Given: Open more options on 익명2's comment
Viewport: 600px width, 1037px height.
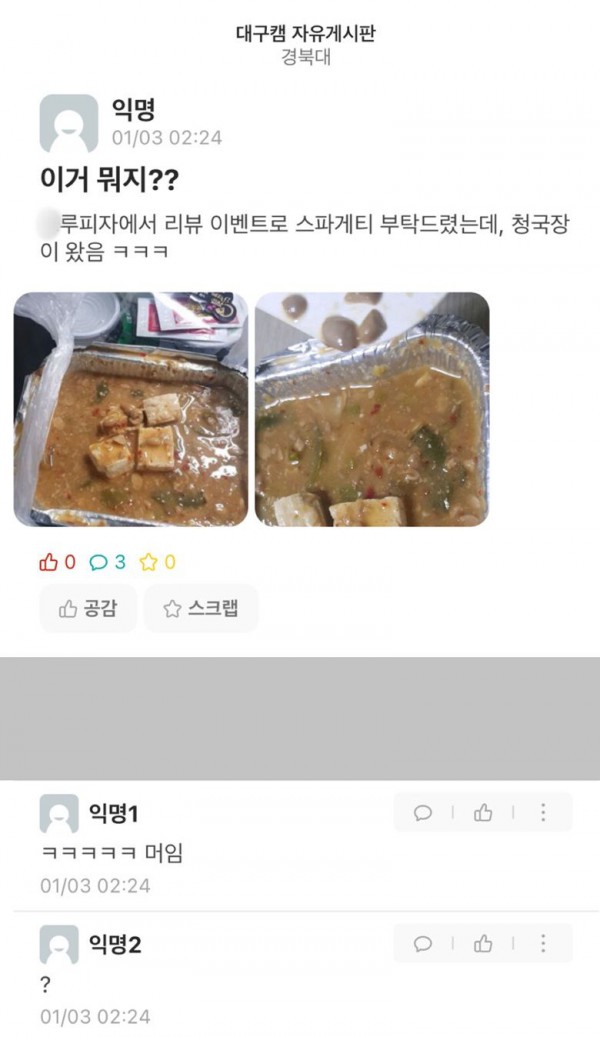Looking at the screenshot, I should 543,944.
